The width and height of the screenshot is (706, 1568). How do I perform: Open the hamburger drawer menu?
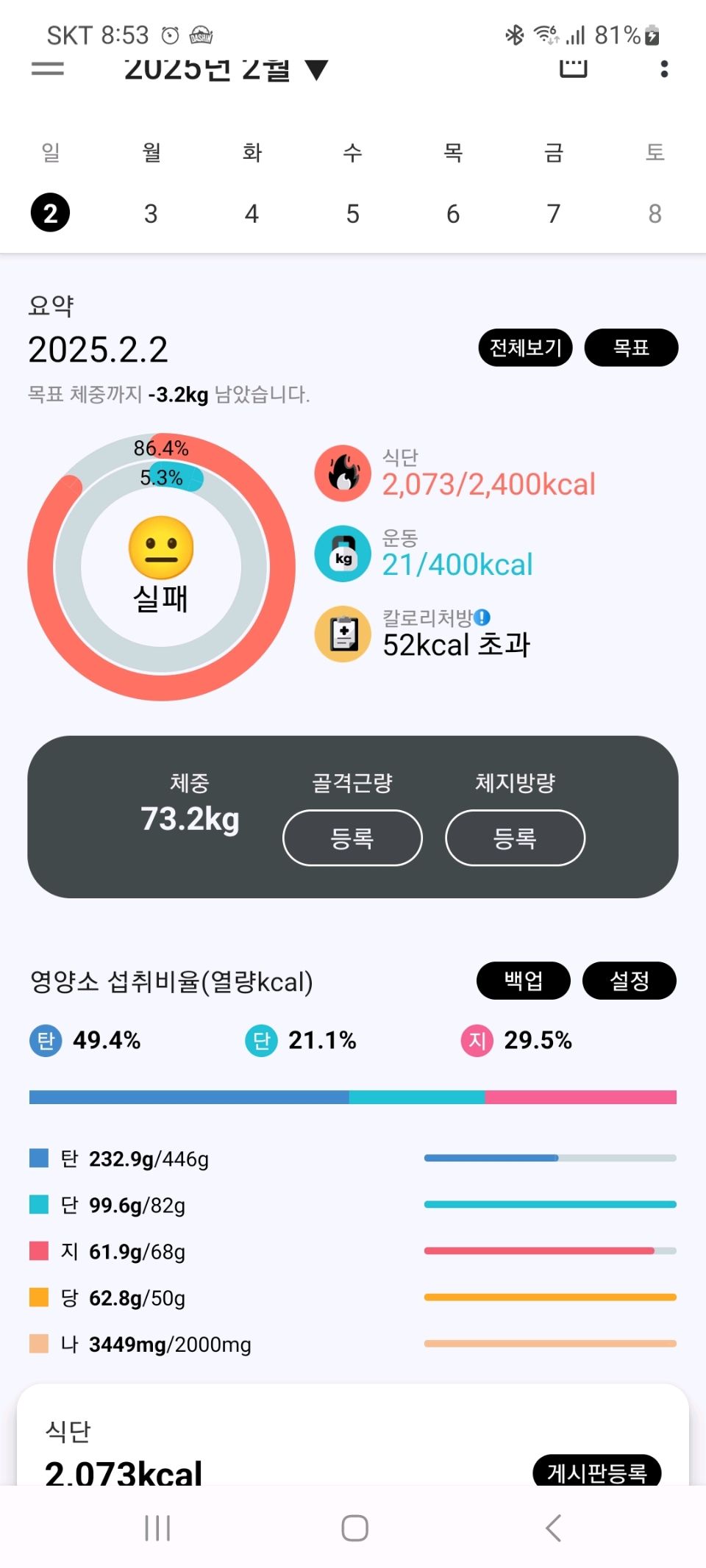(x=48, y=69)
